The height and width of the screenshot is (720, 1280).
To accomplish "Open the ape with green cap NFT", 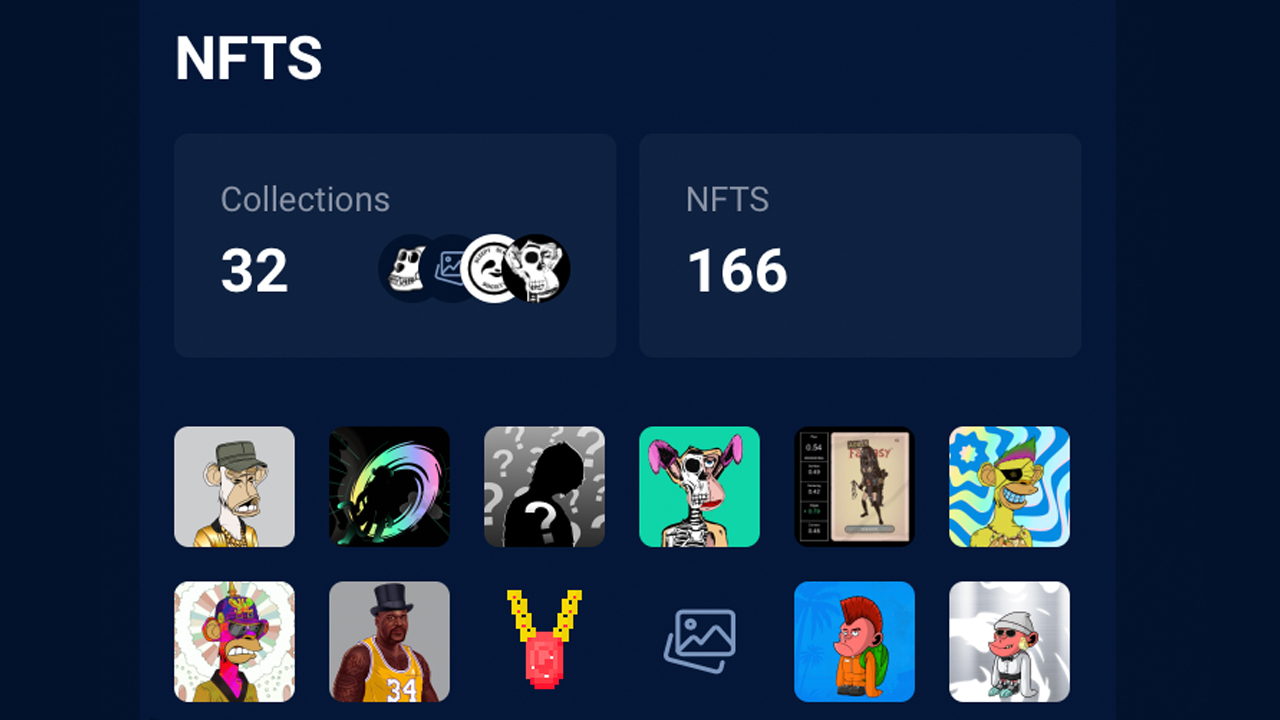I will pos(234,487).
